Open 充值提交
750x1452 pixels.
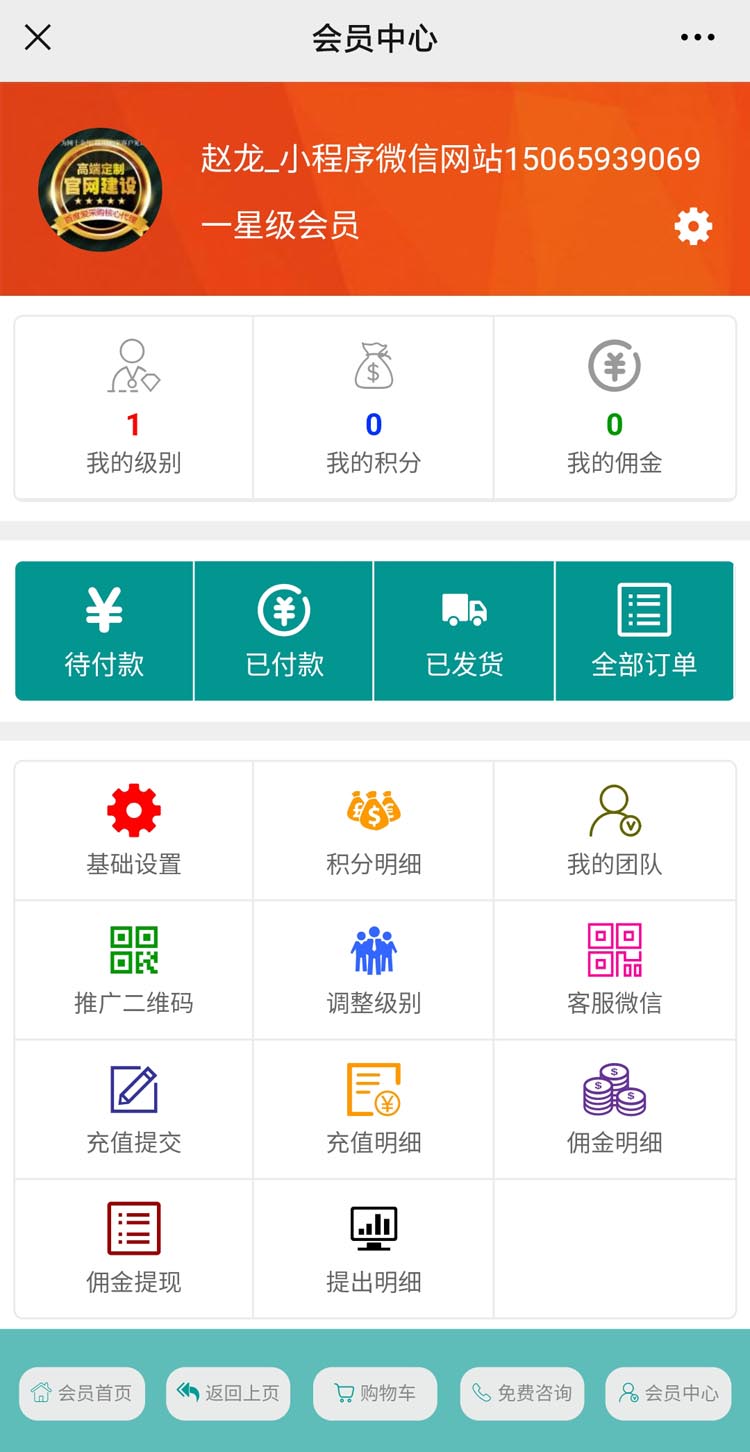click(134, 1109)
